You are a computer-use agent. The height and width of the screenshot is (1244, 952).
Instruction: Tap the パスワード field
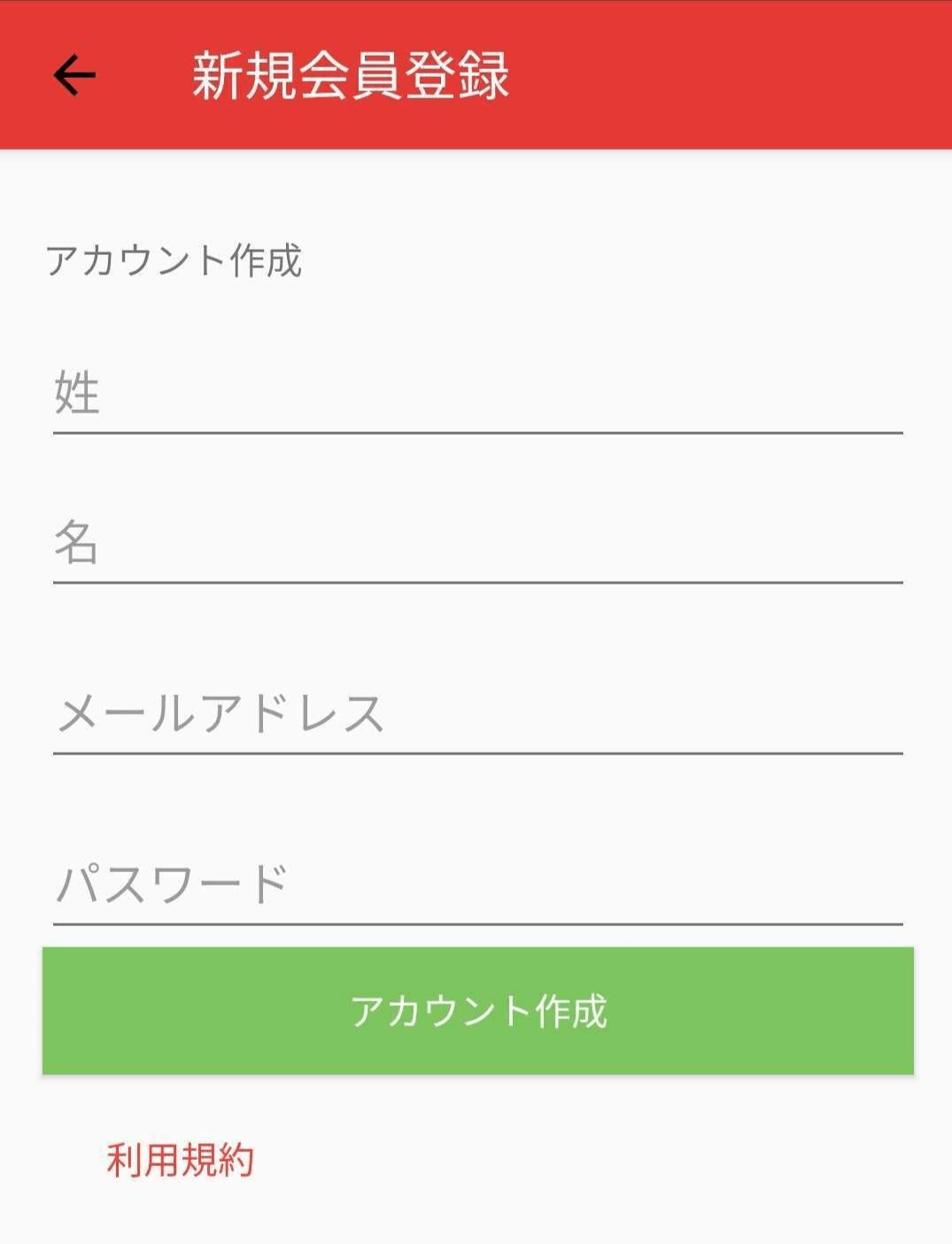pos(477,885)
